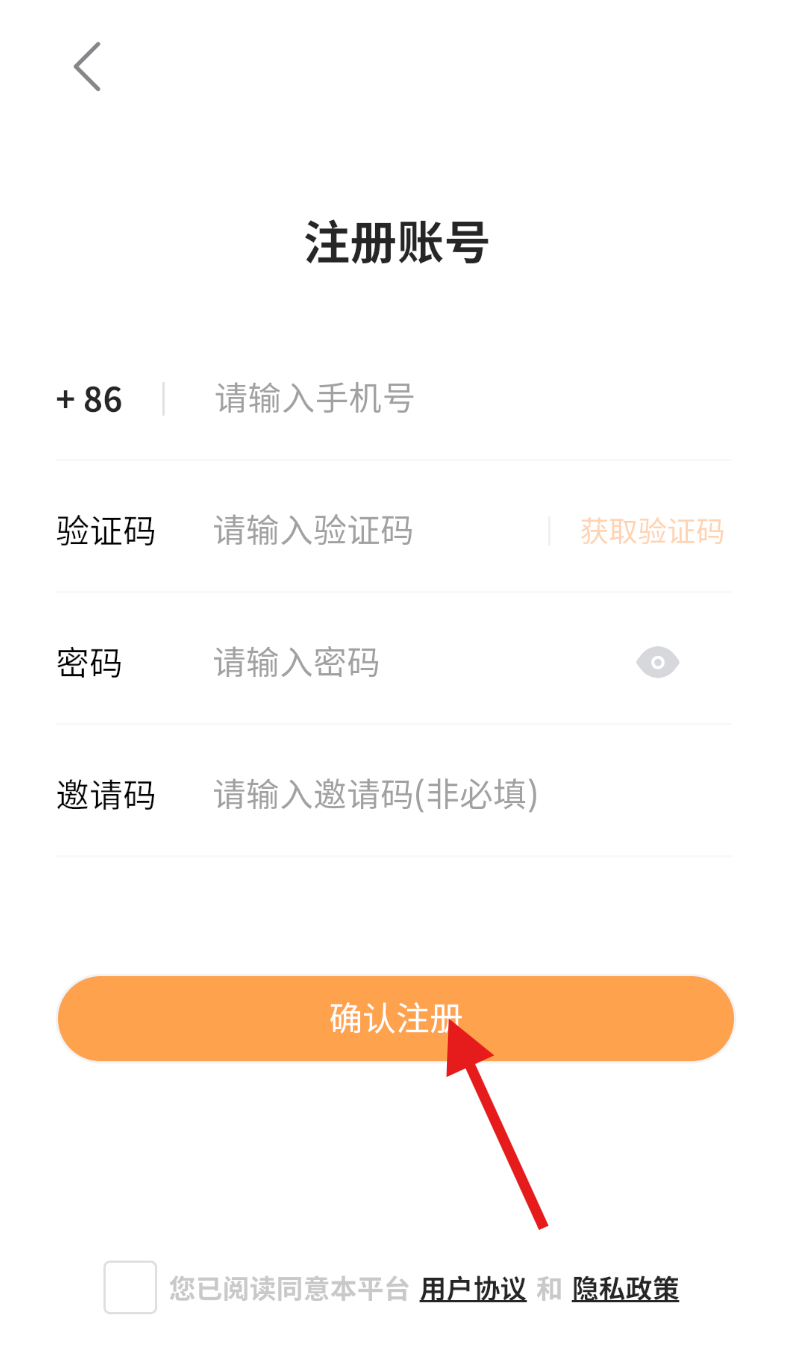Go back using the top-left arrow
Image resolution: width=787 pixels, height=1357 pixels.
click(x=88, y=67)
